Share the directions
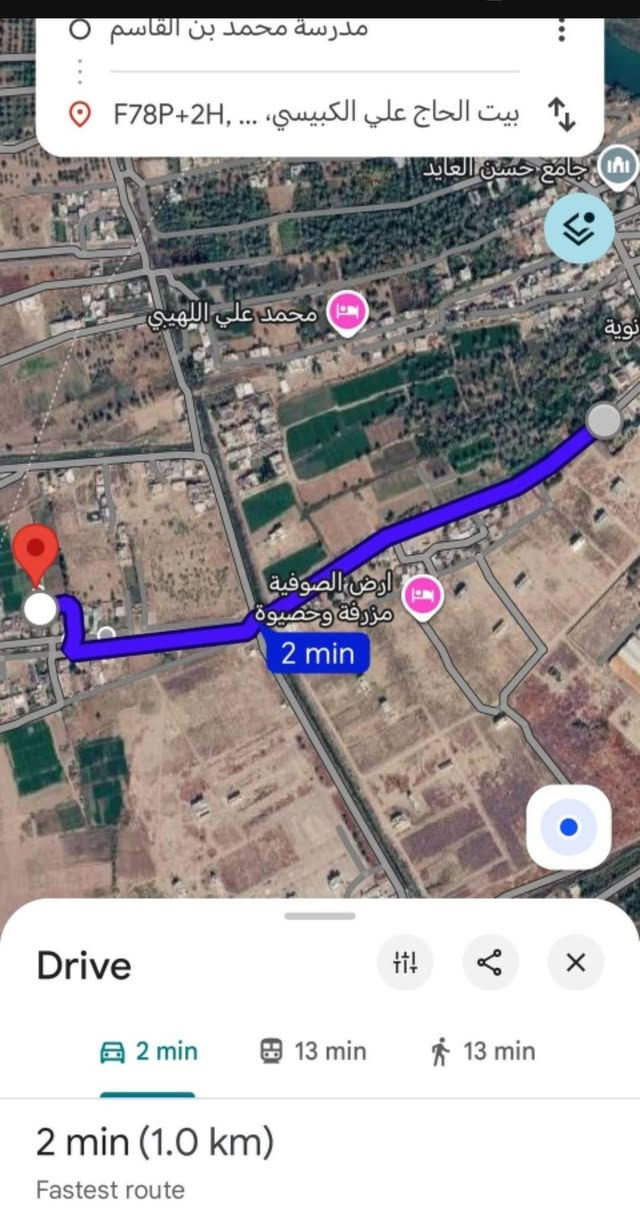 click(489, 963)
